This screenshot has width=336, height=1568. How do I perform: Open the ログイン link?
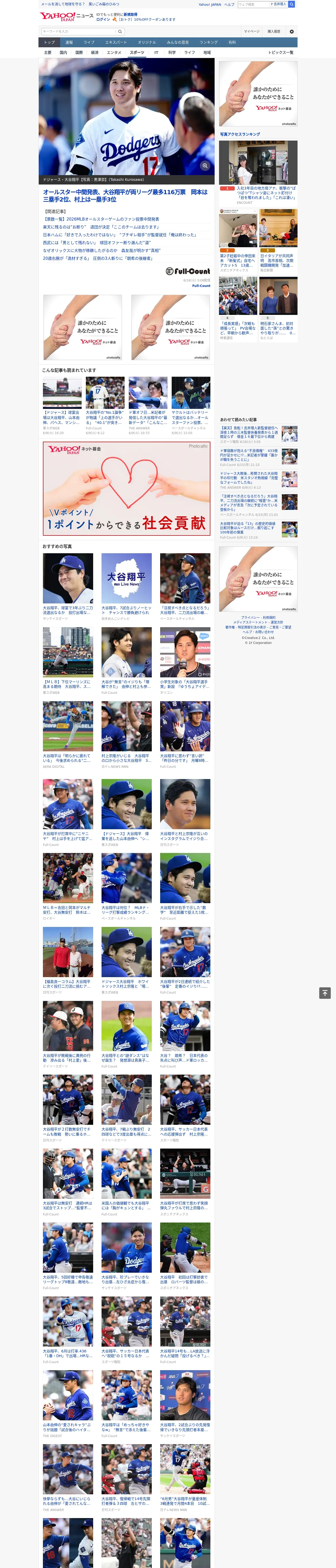[x=103, y=20]
